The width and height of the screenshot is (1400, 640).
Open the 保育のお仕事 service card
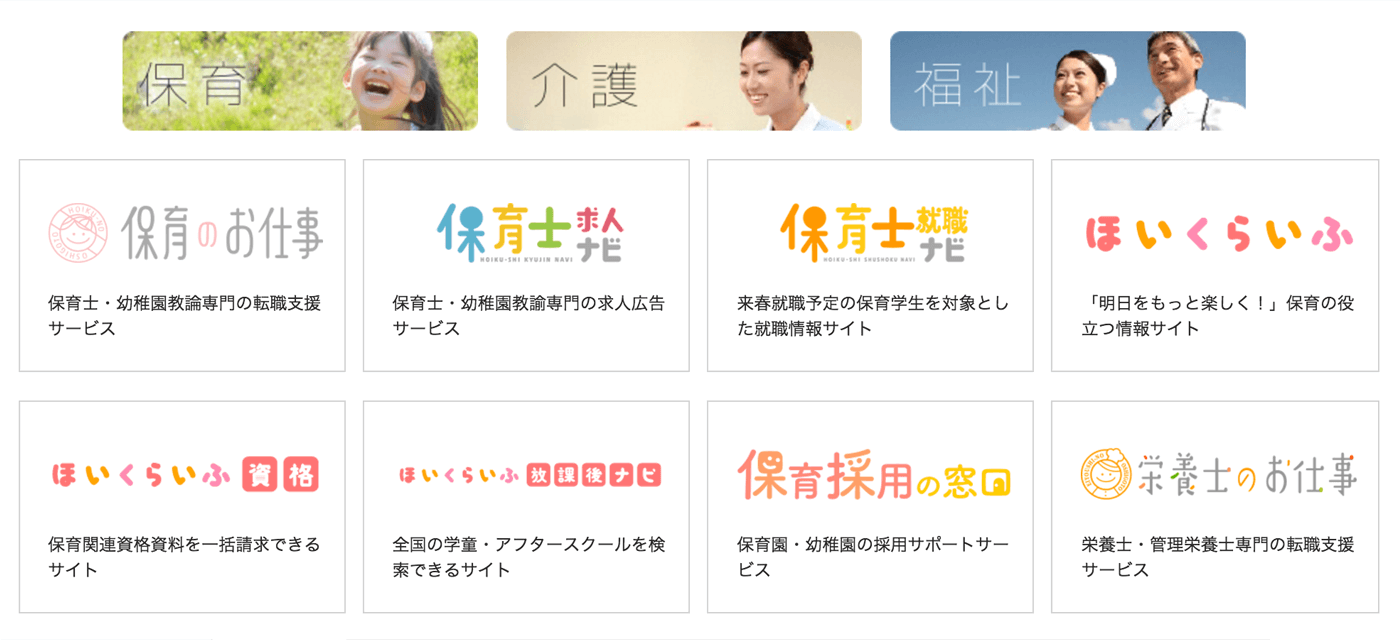[182, 265]
